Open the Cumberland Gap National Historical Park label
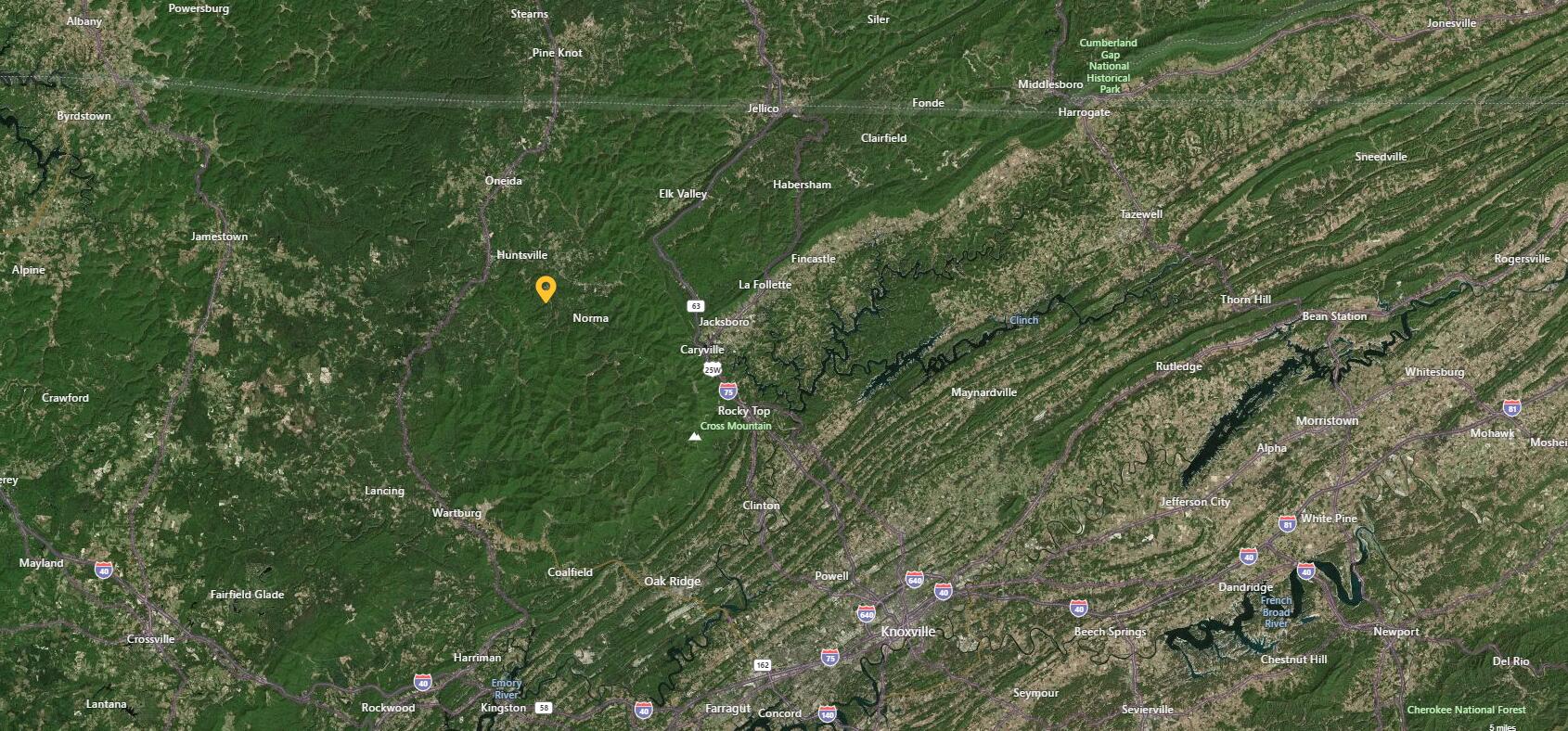1568x731 pixels. pos(1108,66)
